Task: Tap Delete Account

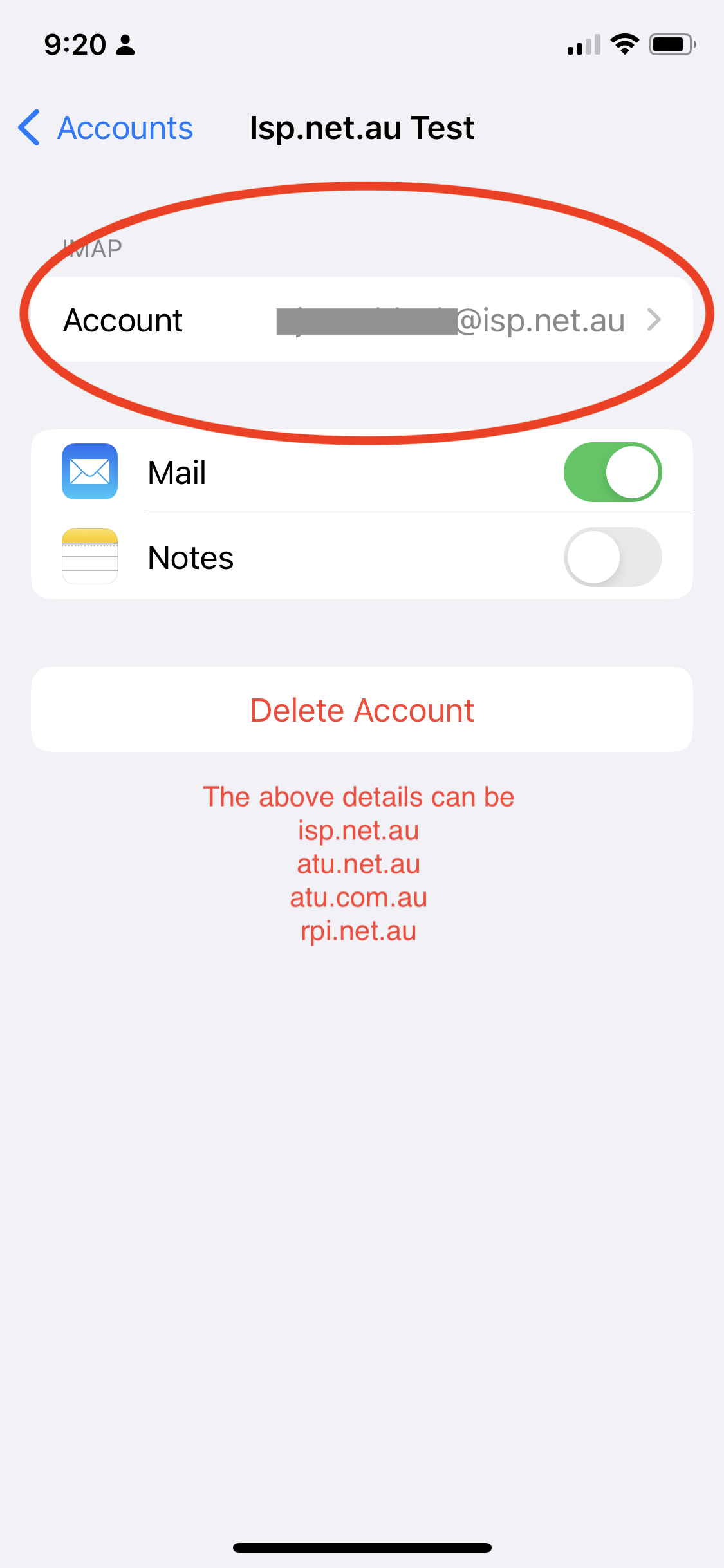Action: pyautogui.click(x=362, y=710)
